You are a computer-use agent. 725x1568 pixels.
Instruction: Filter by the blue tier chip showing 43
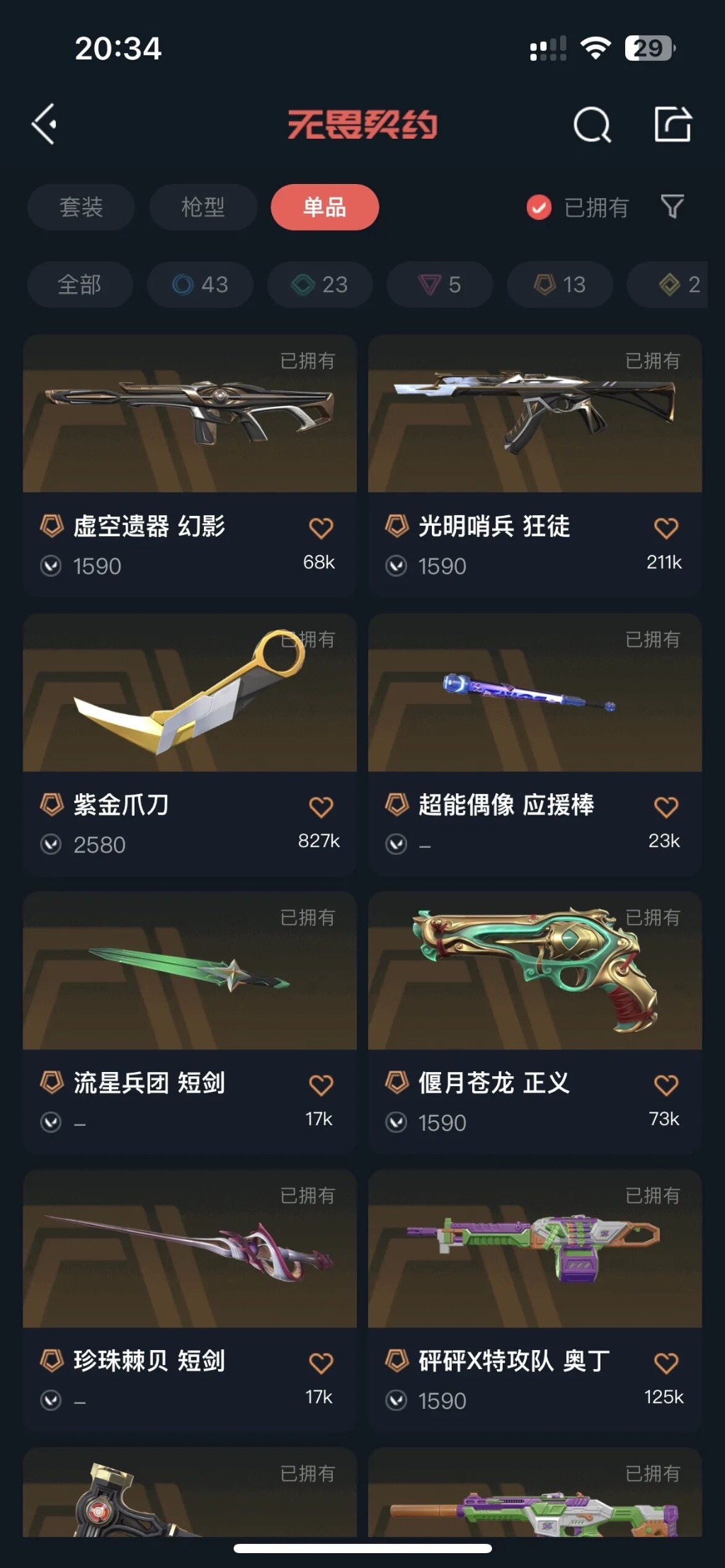coord(200,284)
